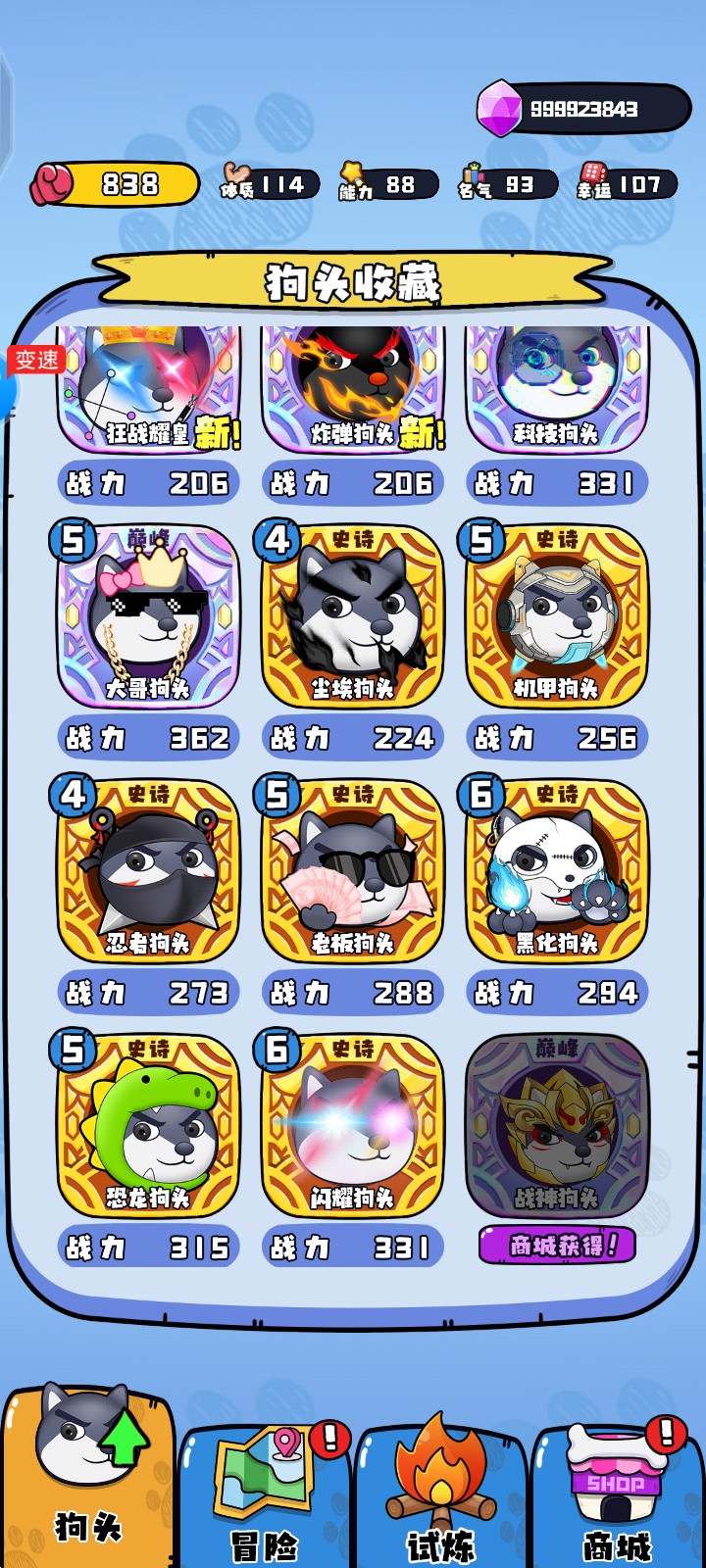The image size is (706, 1568).
Task: Tap the 忍者狗头 card
Action: 149,870
